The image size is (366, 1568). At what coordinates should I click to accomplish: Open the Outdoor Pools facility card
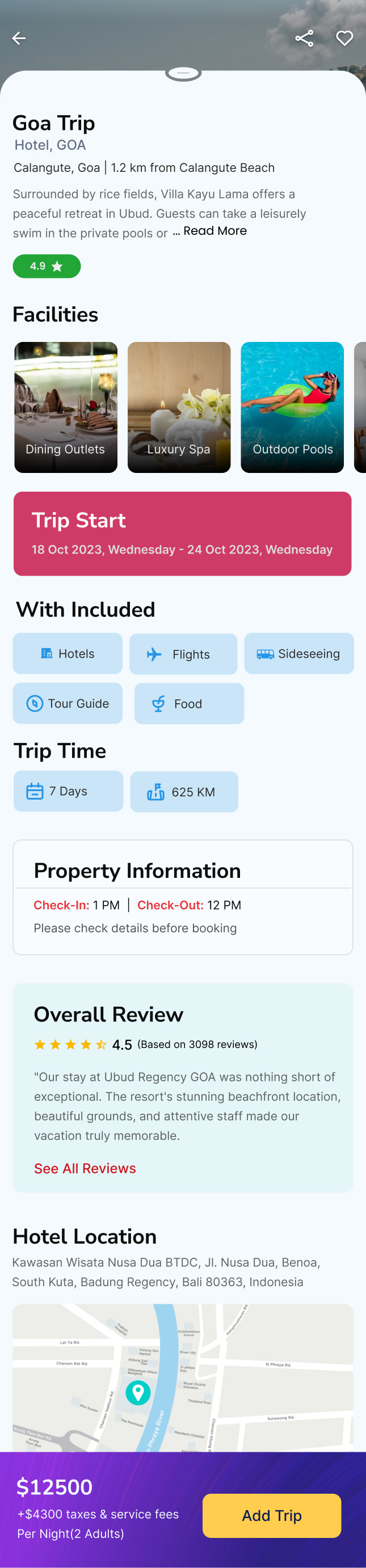pos(292,407)
